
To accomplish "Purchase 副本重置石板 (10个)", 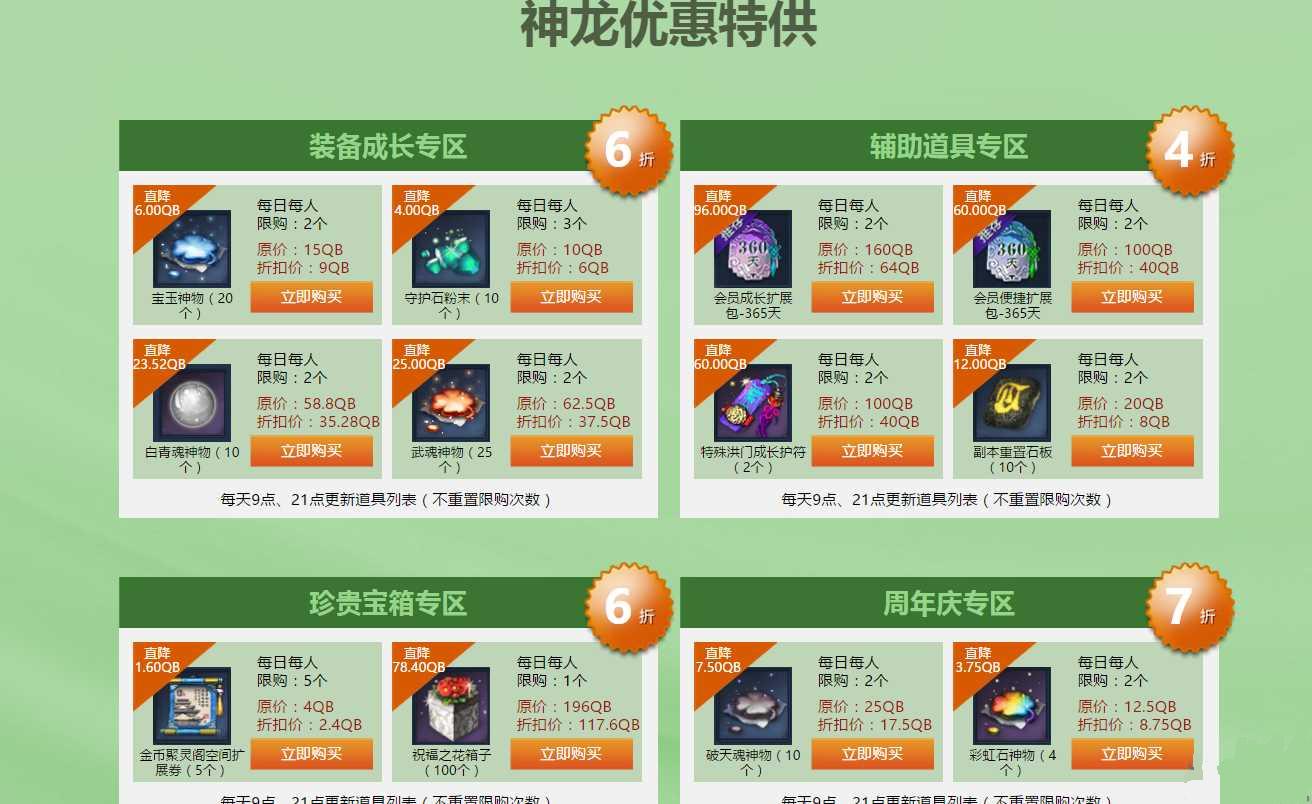I will coord(1132,451).
